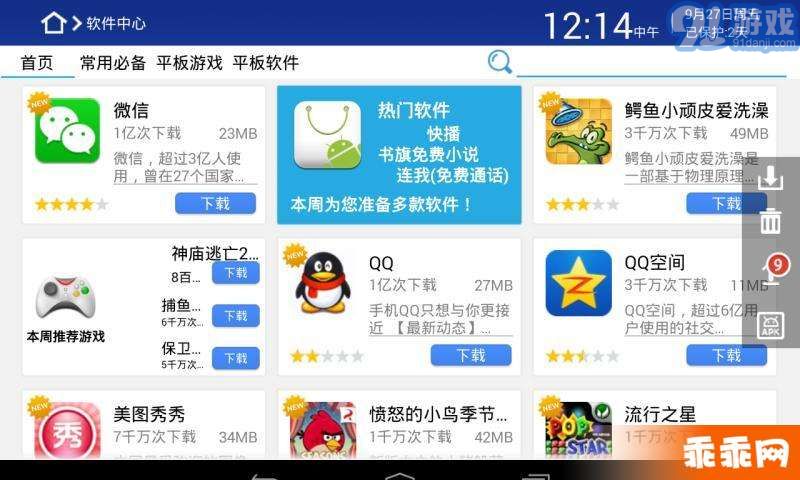Open the 愤怒的小鸟季节 card
This screenshot has height=480, width=800.
pyautogui.click(x=399, y=425)
